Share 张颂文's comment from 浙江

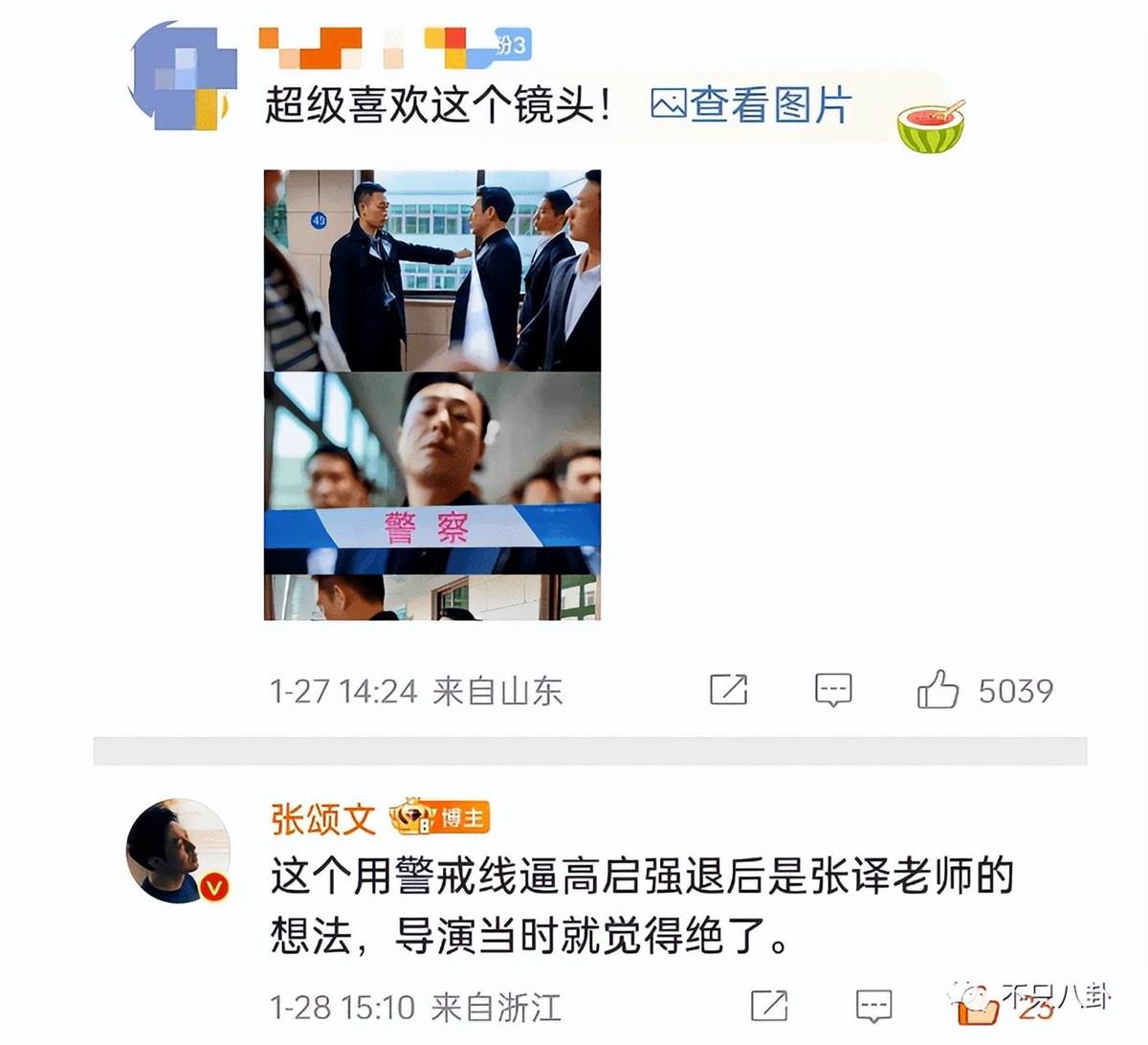click(x=769, y=1005)
